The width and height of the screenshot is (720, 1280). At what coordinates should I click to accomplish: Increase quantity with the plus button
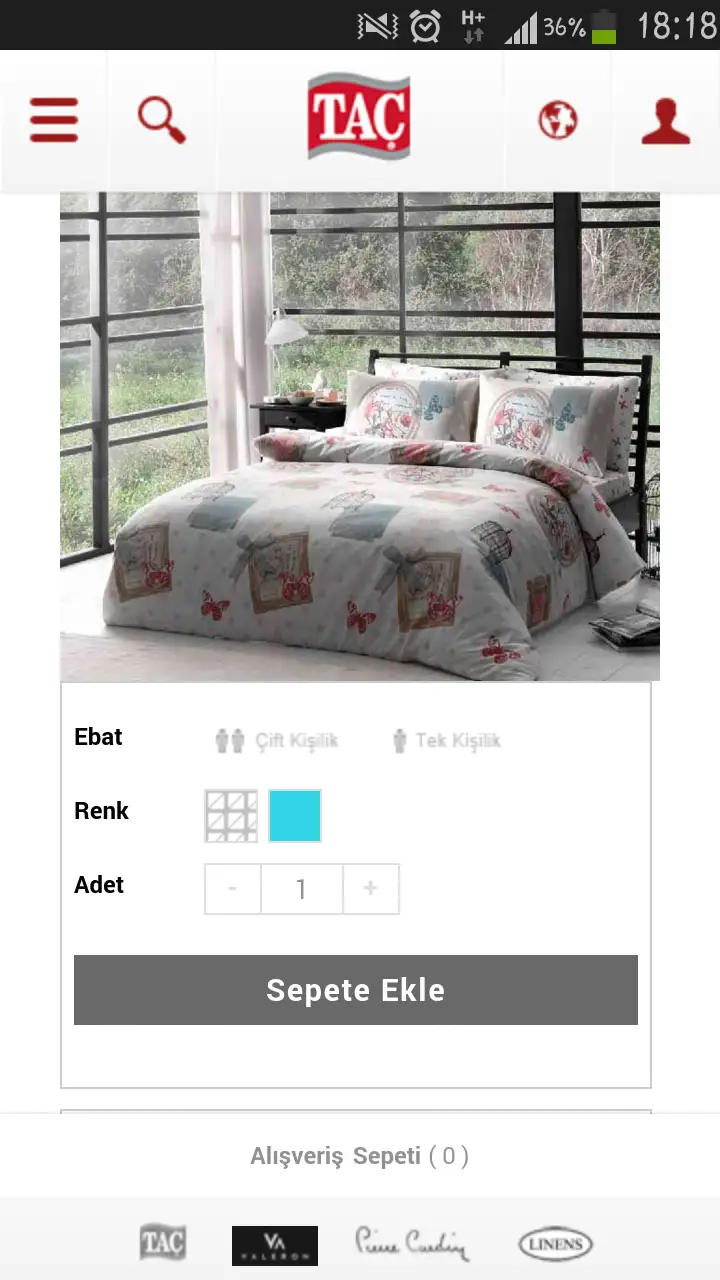370,889
